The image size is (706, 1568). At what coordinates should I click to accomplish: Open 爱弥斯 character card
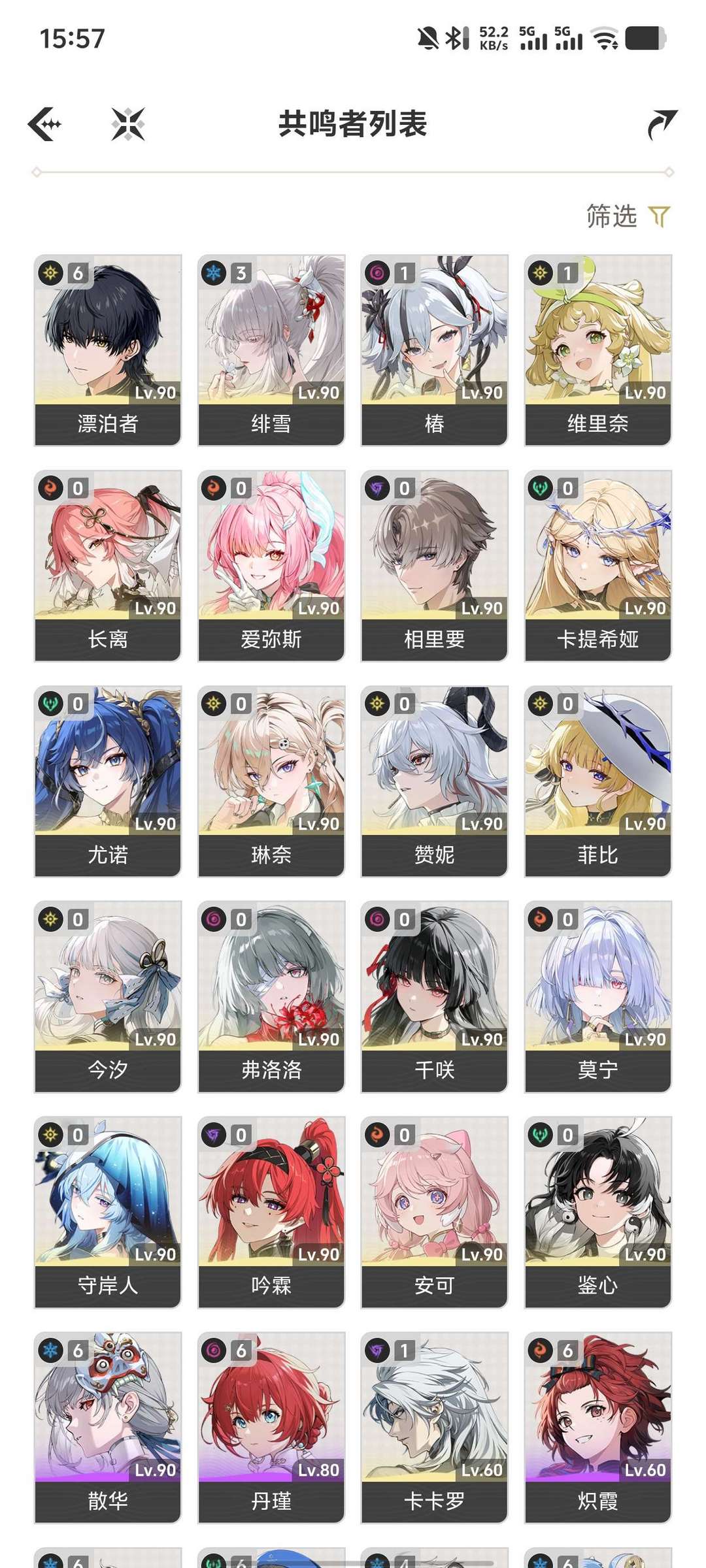[x=271, y=566]
